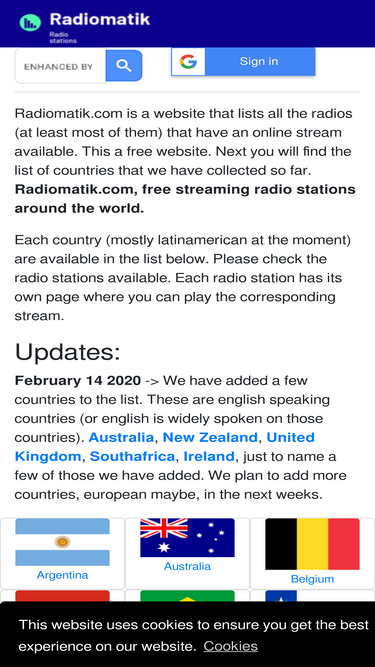Open the Australia flag card
Image resolution: width=375 pixels, height=667 pixels.
pos(188,553)
